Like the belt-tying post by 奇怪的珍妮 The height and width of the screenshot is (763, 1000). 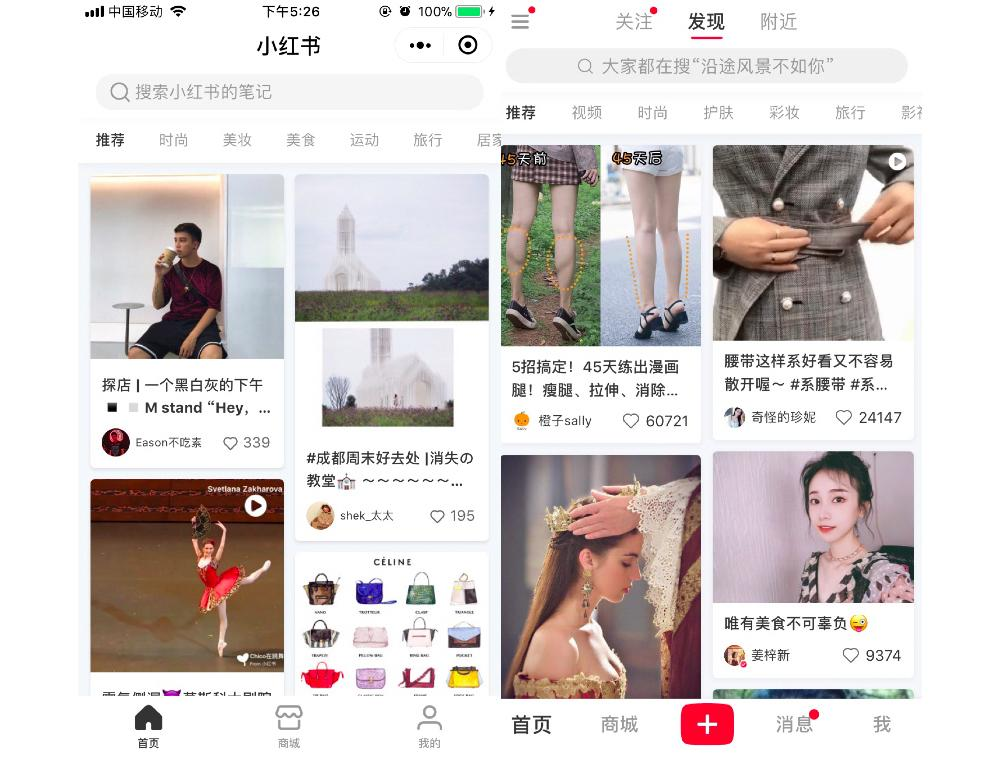pyautogui.click(x=844, y=417)
